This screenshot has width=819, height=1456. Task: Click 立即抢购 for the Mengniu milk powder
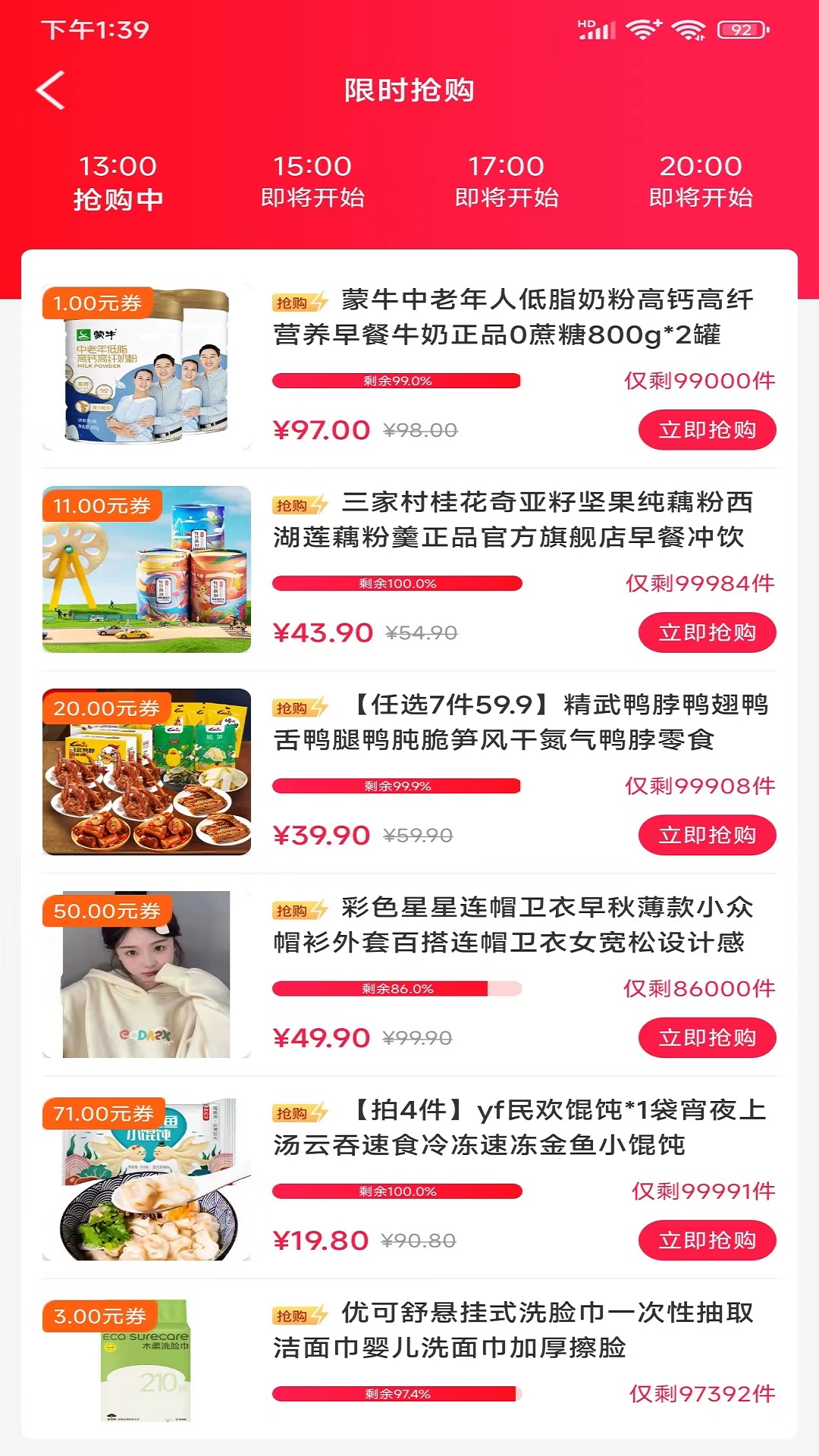[707, 429]
